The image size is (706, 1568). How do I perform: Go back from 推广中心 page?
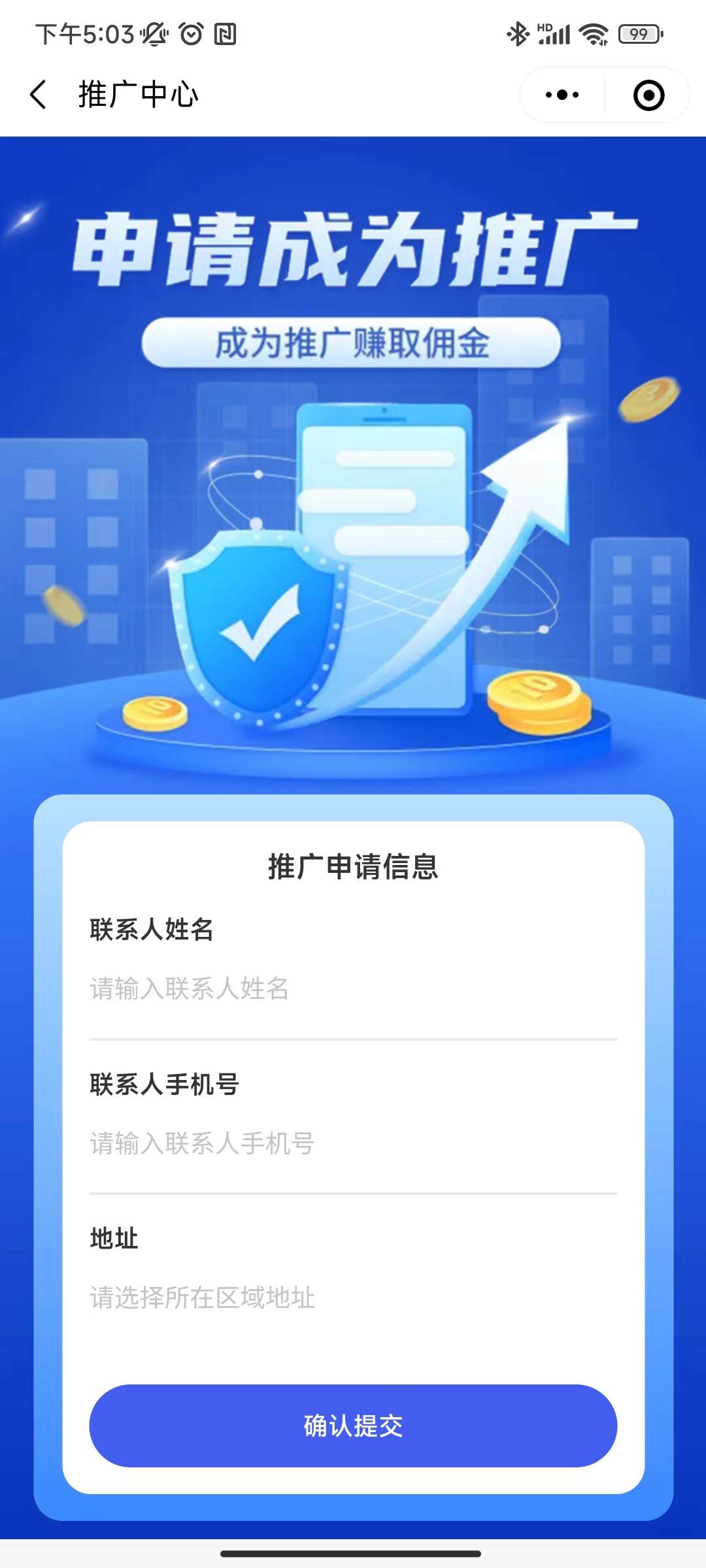coord(39,95)
